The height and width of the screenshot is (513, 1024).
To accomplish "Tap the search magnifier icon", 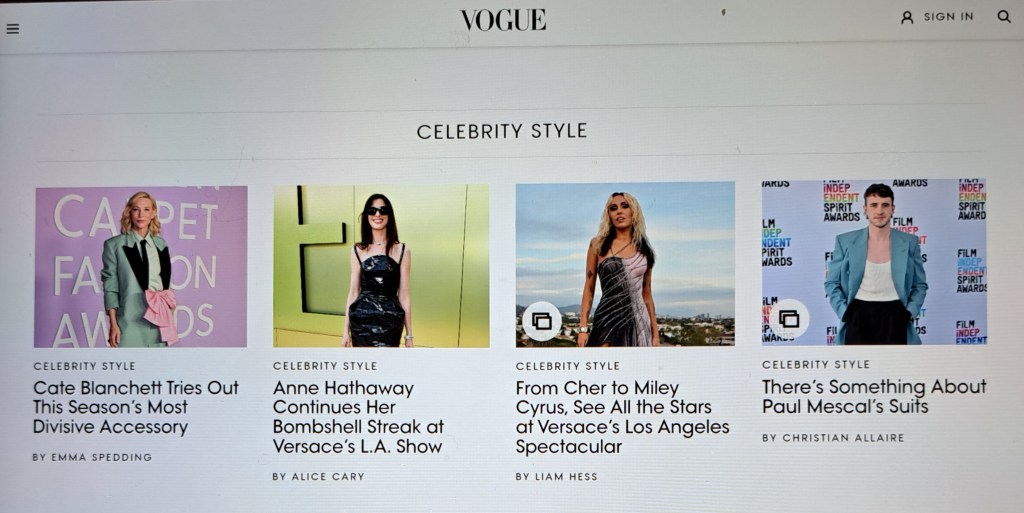I will click(x=1004, y=16).
